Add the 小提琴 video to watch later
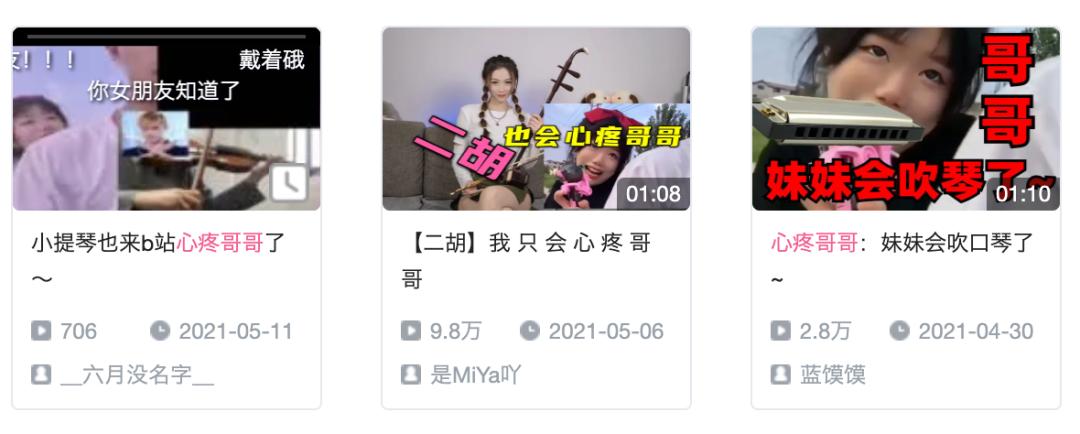 289,183
